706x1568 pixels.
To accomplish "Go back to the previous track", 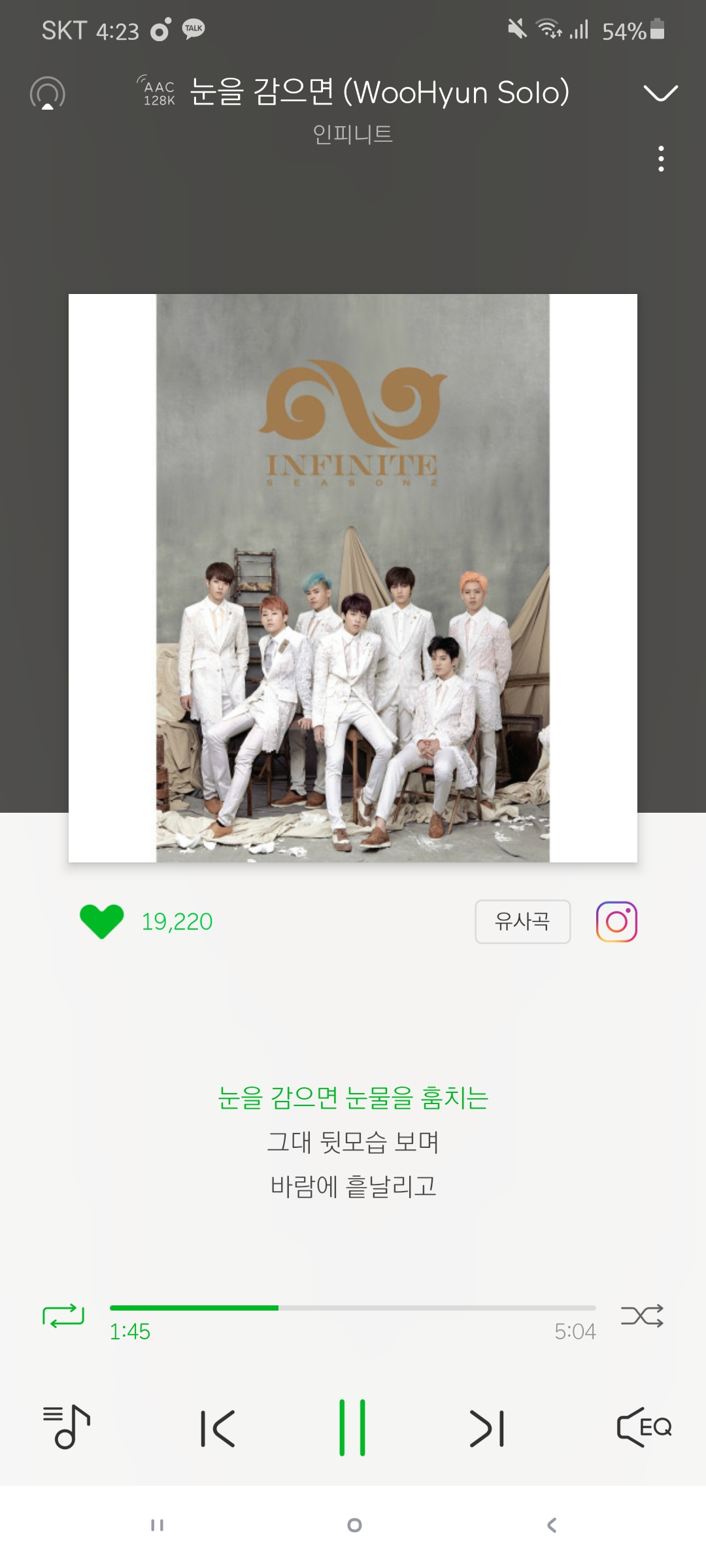I will coord(218,1428).
